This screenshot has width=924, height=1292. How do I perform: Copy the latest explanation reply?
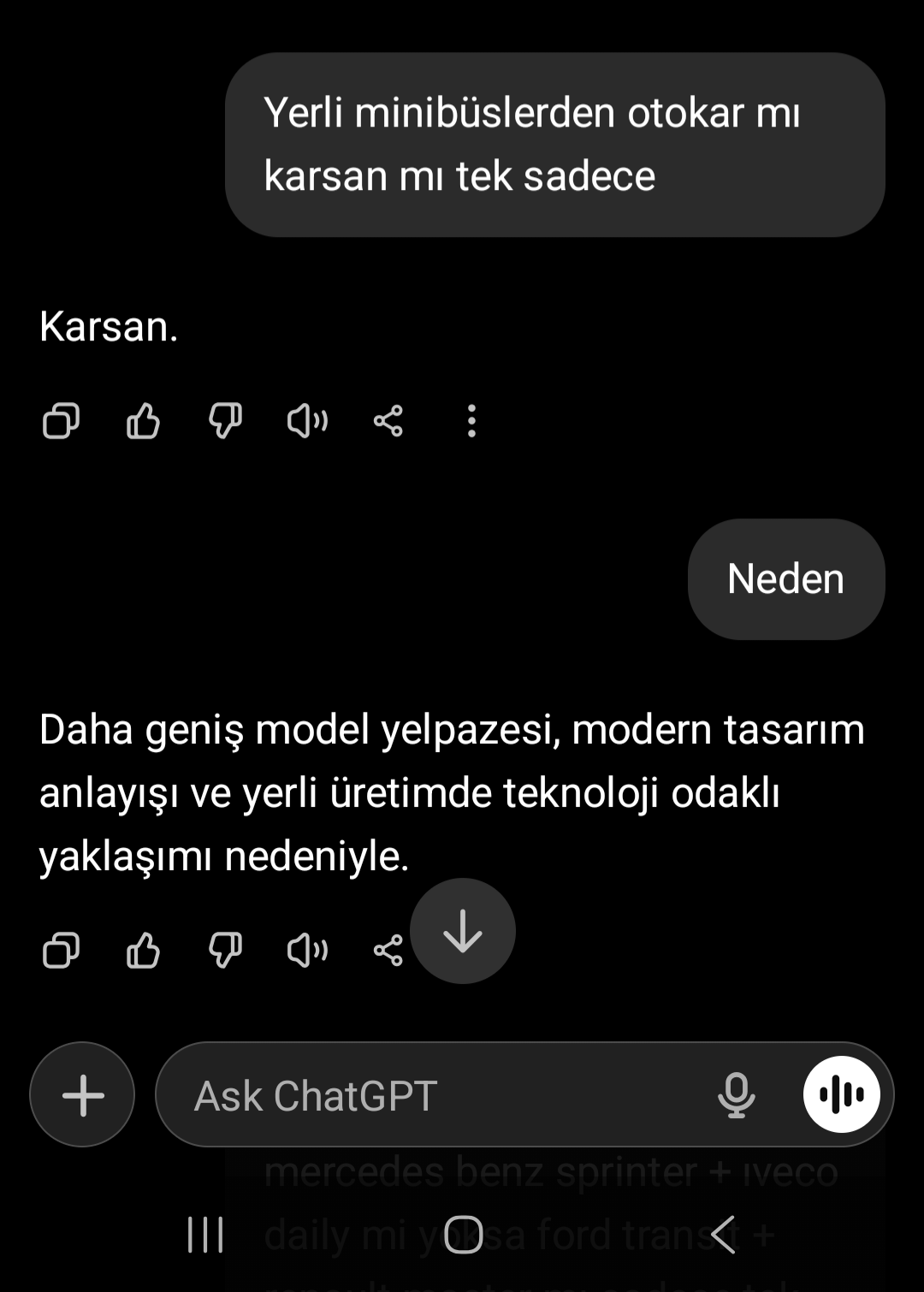click(60, 950)
